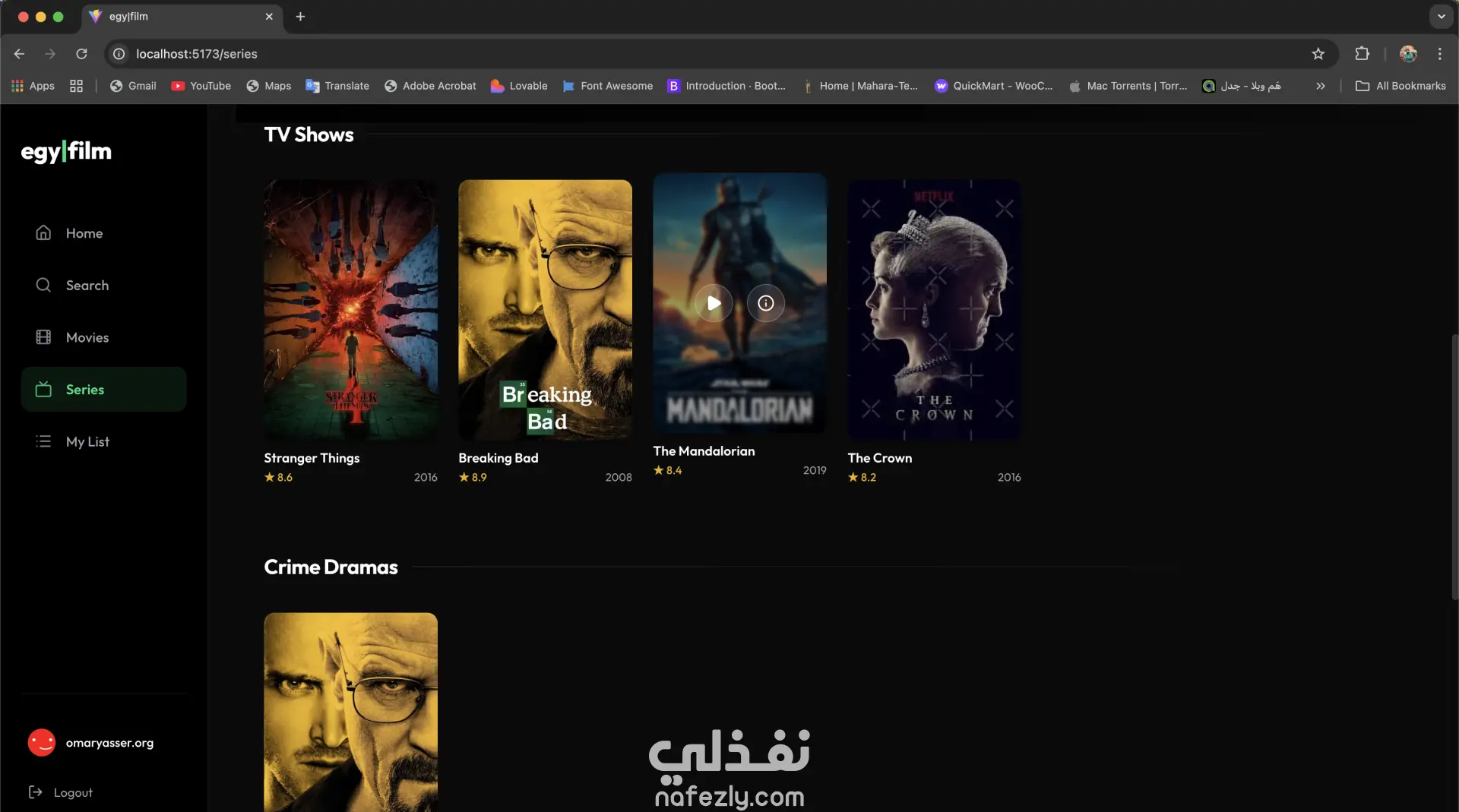Play The Mandalorian
Viewport: 1459px width, 812px height.
click(x=714, y=303)
